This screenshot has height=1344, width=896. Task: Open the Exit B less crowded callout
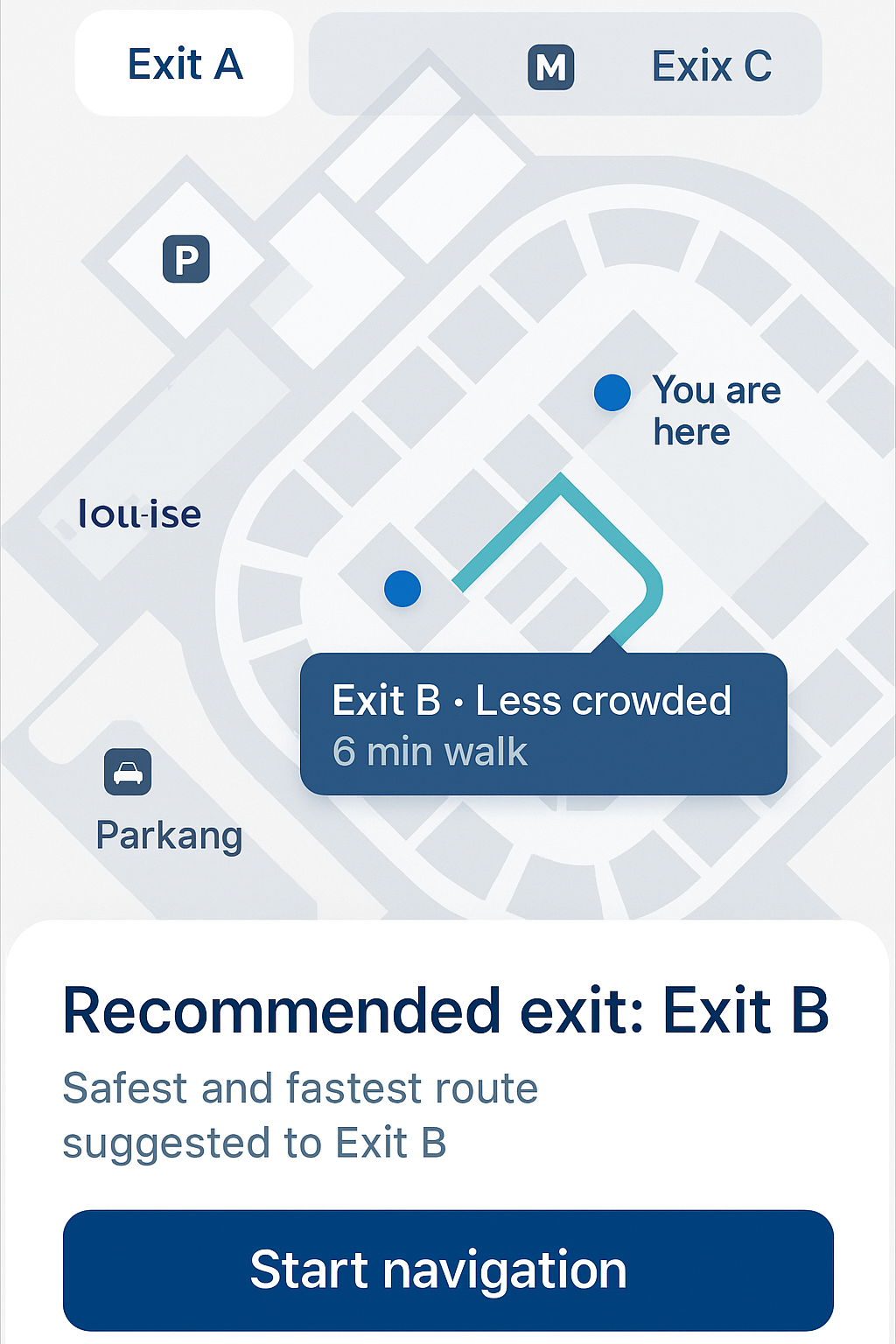[x=542, y=724]
